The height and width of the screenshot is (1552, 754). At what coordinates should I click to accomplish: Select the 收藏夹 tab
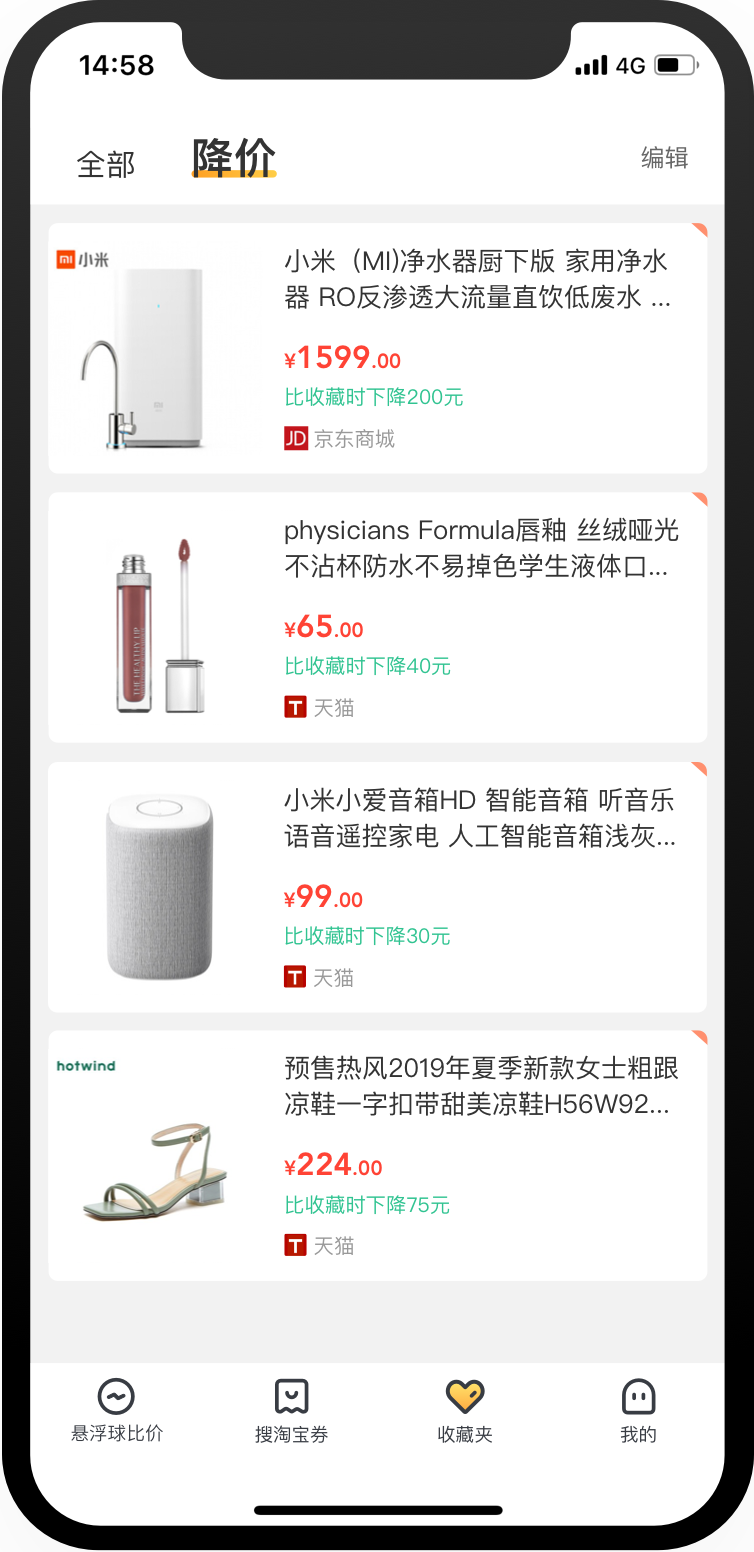[465, 1411]
